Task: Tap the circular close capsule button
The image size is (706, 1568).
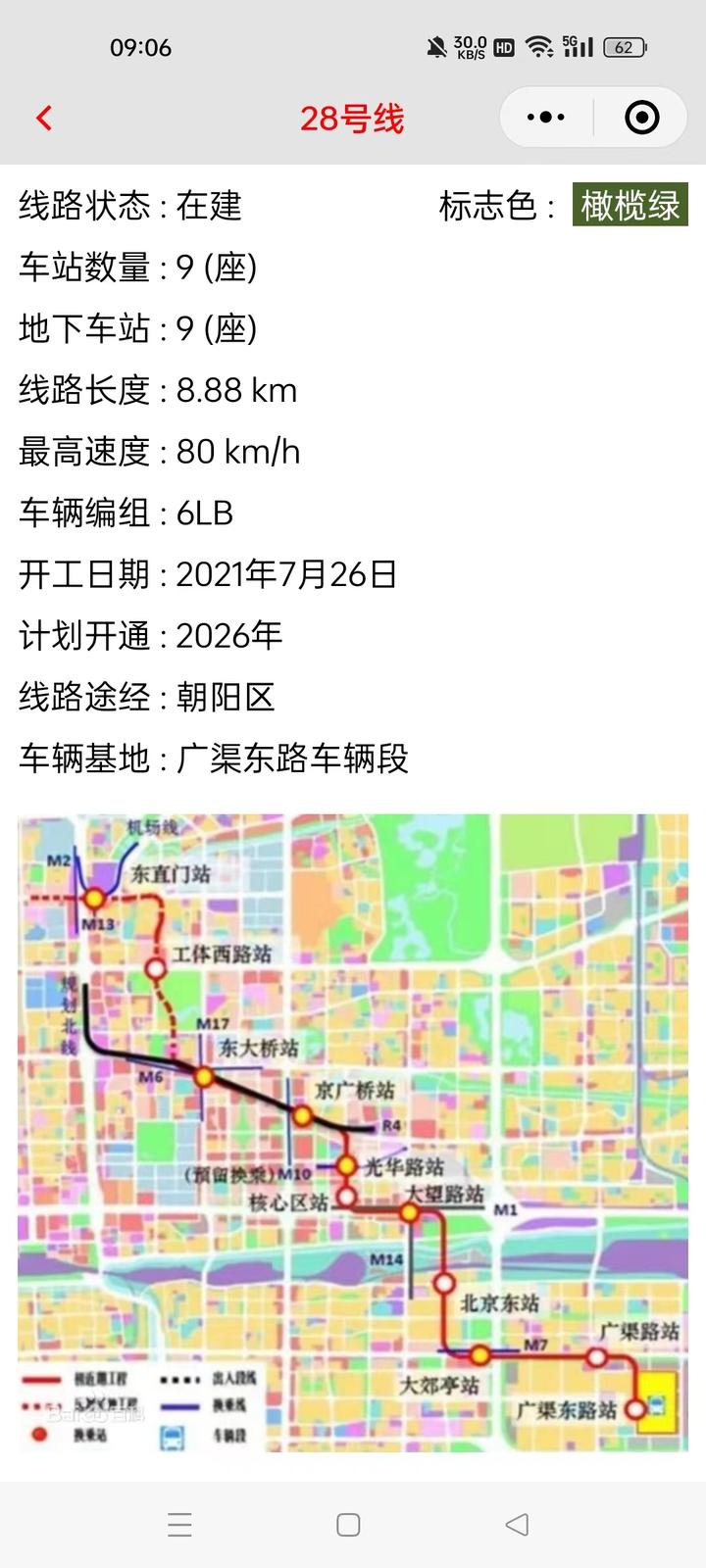Action: (640, 117)
